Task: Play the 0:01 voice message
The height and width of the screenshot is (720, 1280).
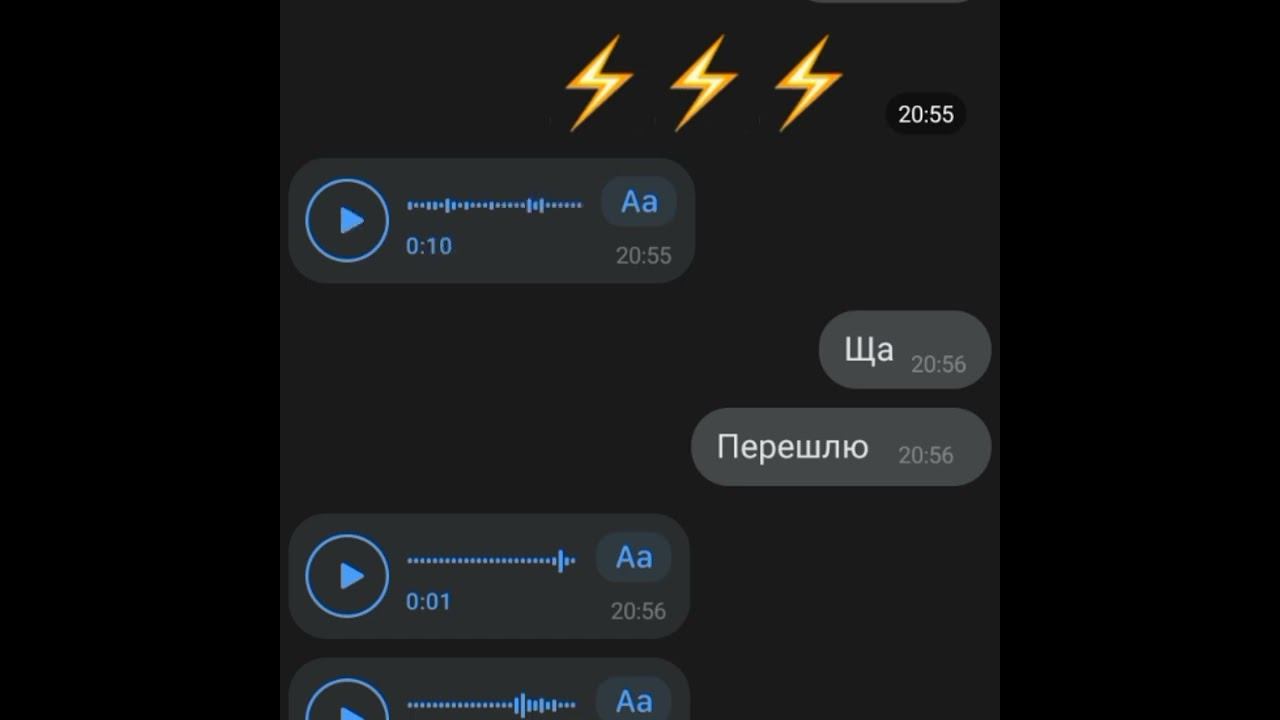Action: pyautogui.click(x=347, y=576)
